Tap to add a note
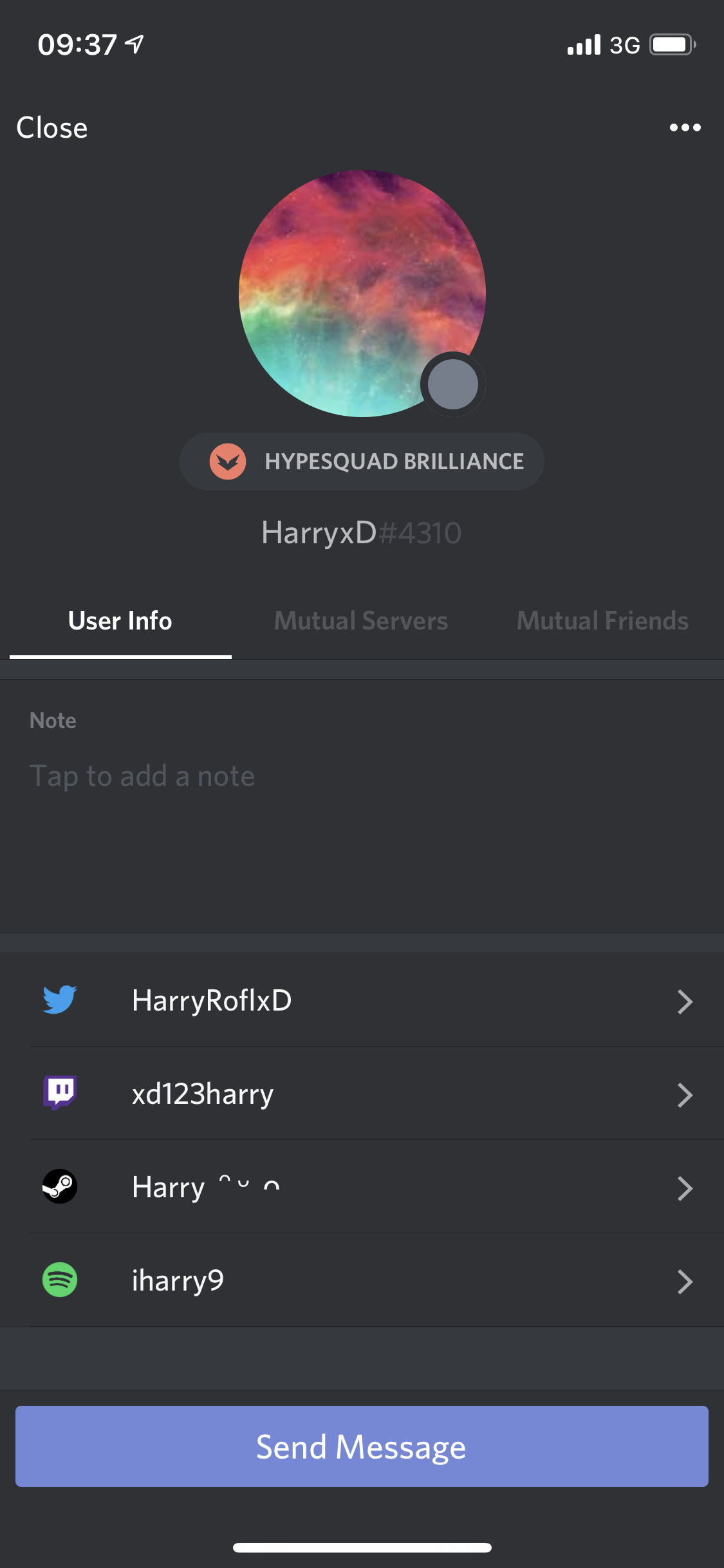The image size is (724, 1568). (142, 776)
